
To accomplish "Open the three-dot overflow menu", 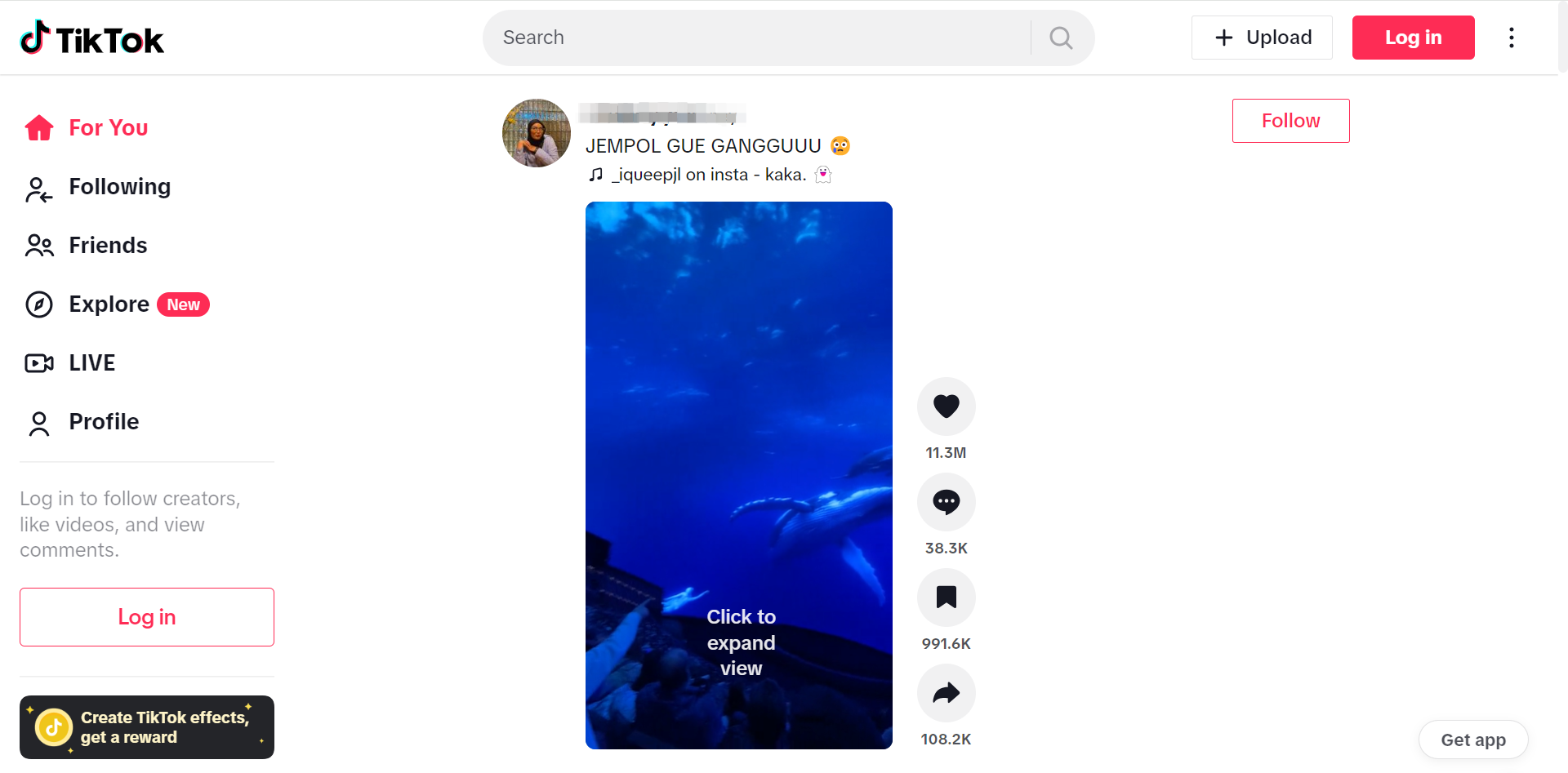I will [x=1511, y=38].
